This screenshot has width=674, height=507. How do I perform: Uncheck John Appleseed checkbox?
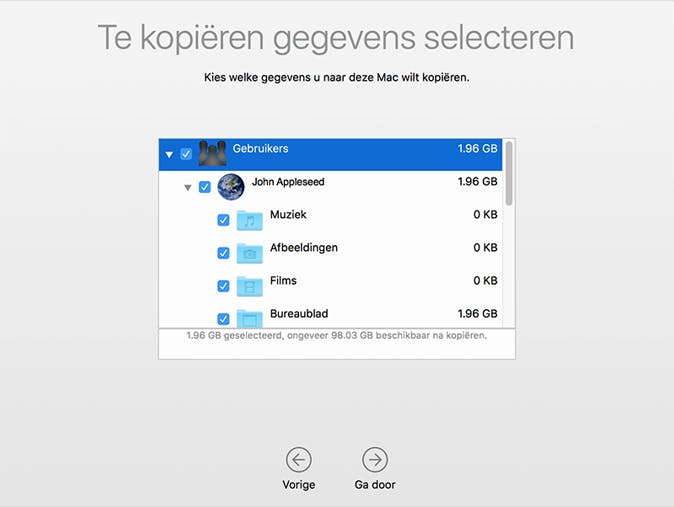(205, 187)
